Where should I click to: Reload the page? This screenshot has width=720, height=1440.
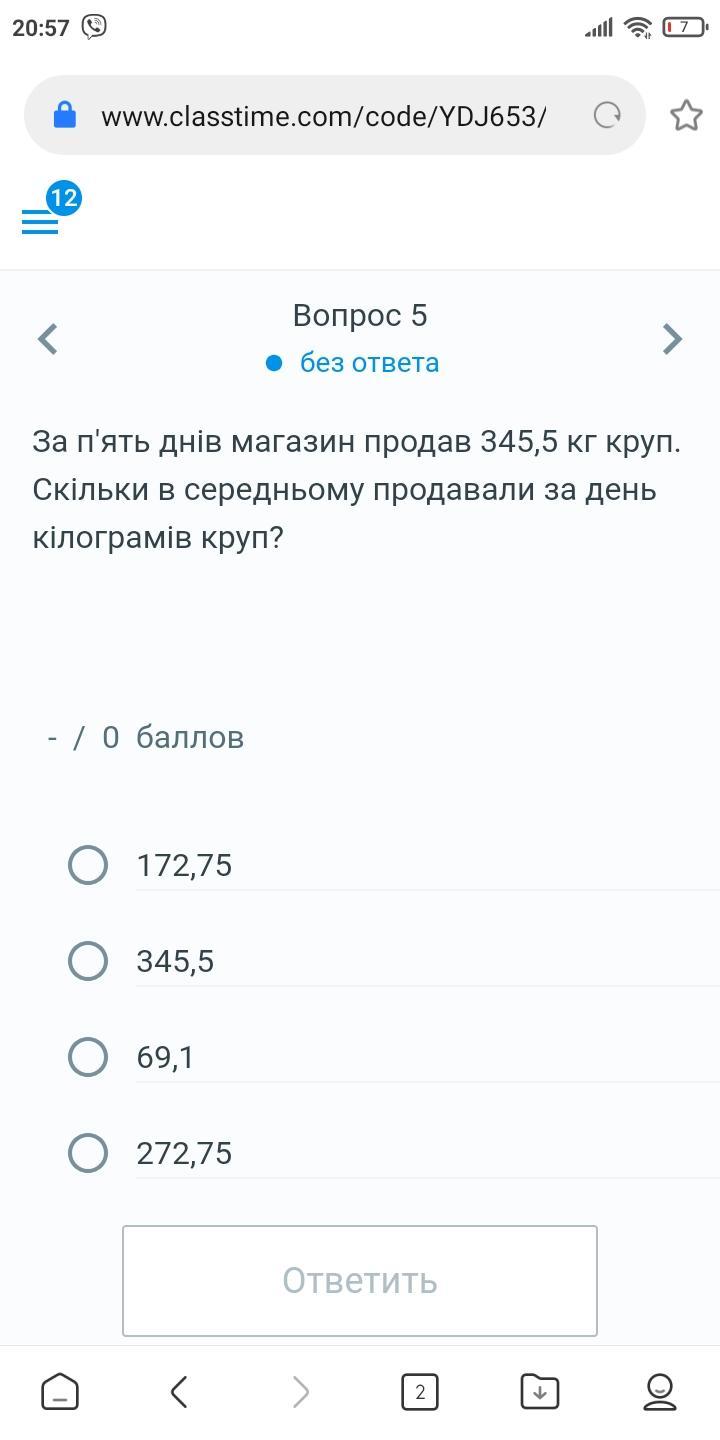point(607,116)
